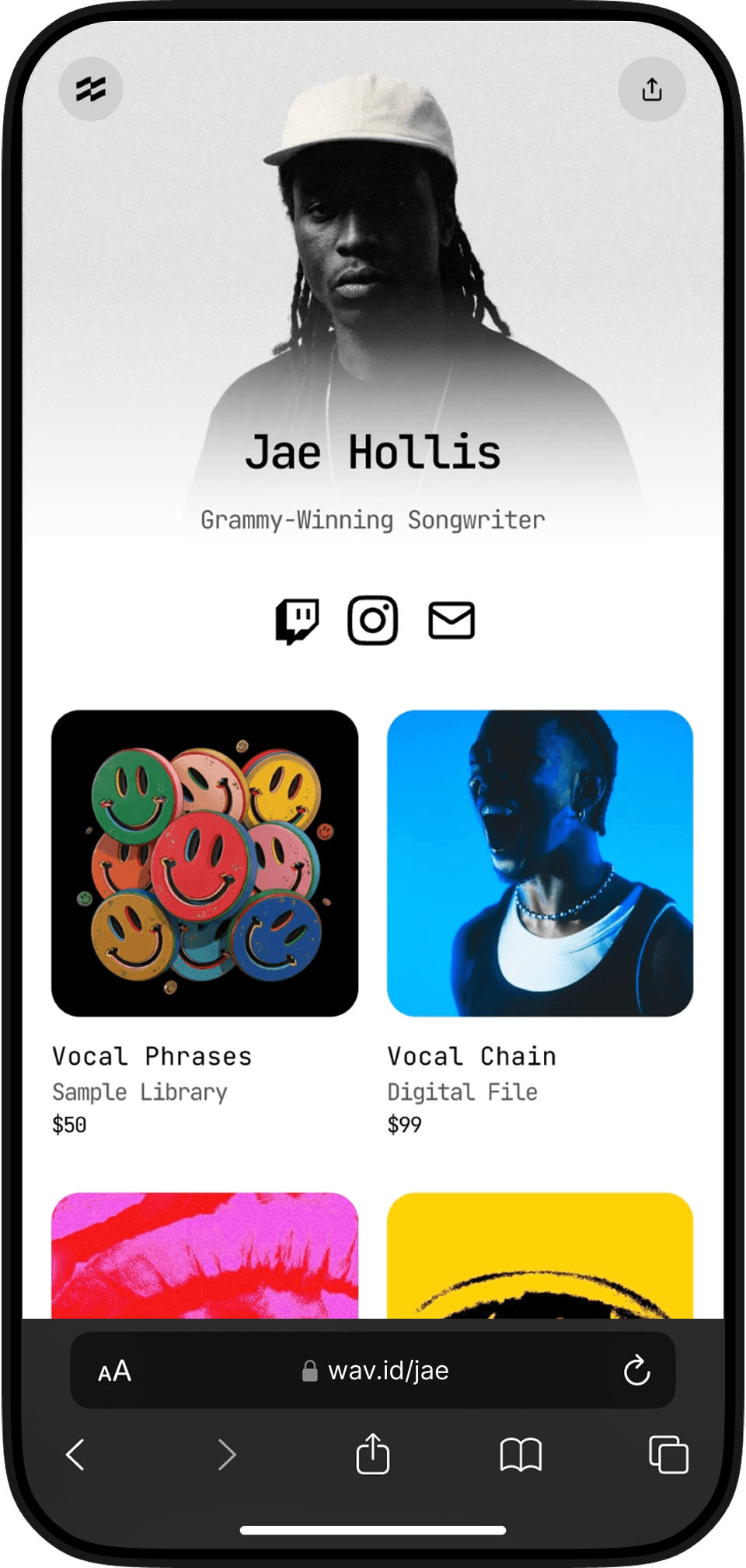This screenshot has height=1568, width=746.
Task: Click the wav.id logo in top left
Action: 90,89
